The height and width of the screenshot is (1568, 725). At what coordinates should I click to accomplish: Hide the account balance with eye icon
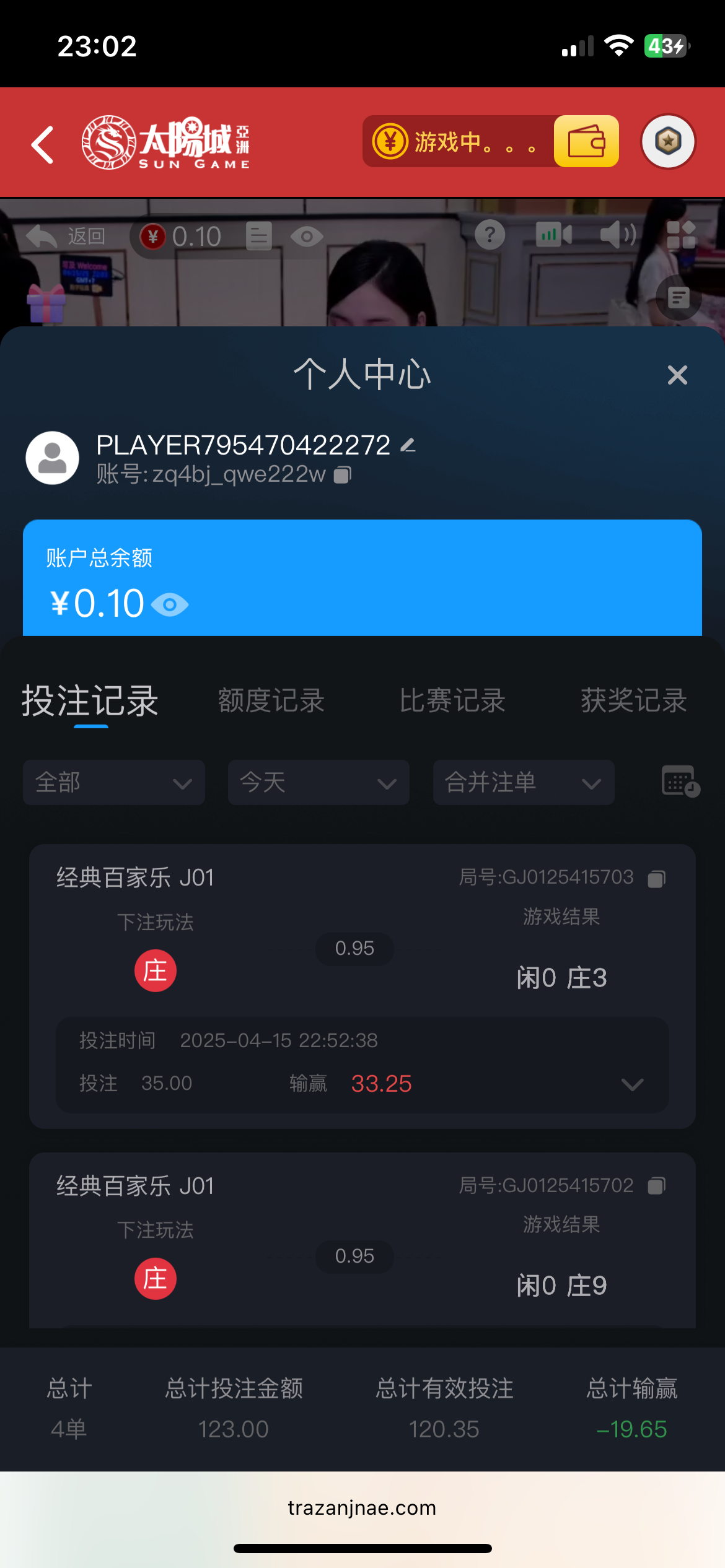click(170, 604)
